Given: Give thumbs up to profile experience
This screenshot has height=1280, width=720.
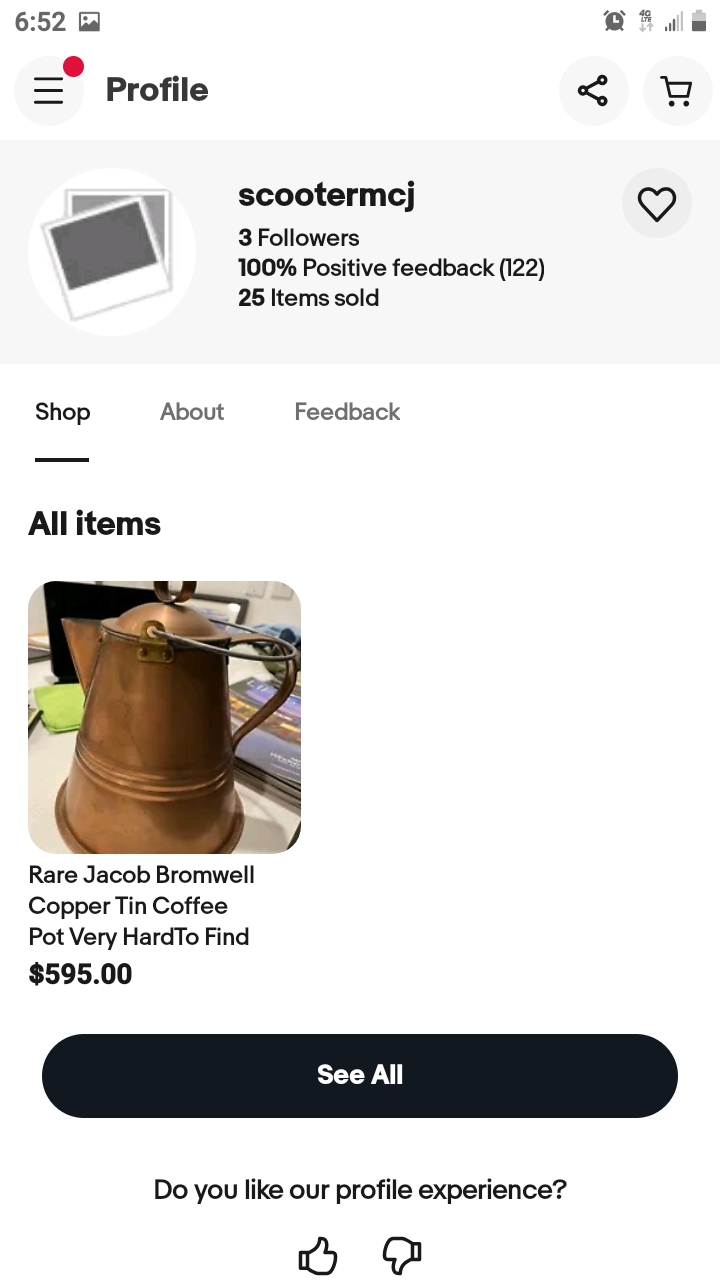Looking at the screenshot, I should pyautogui.click(x=318, y=1255).
